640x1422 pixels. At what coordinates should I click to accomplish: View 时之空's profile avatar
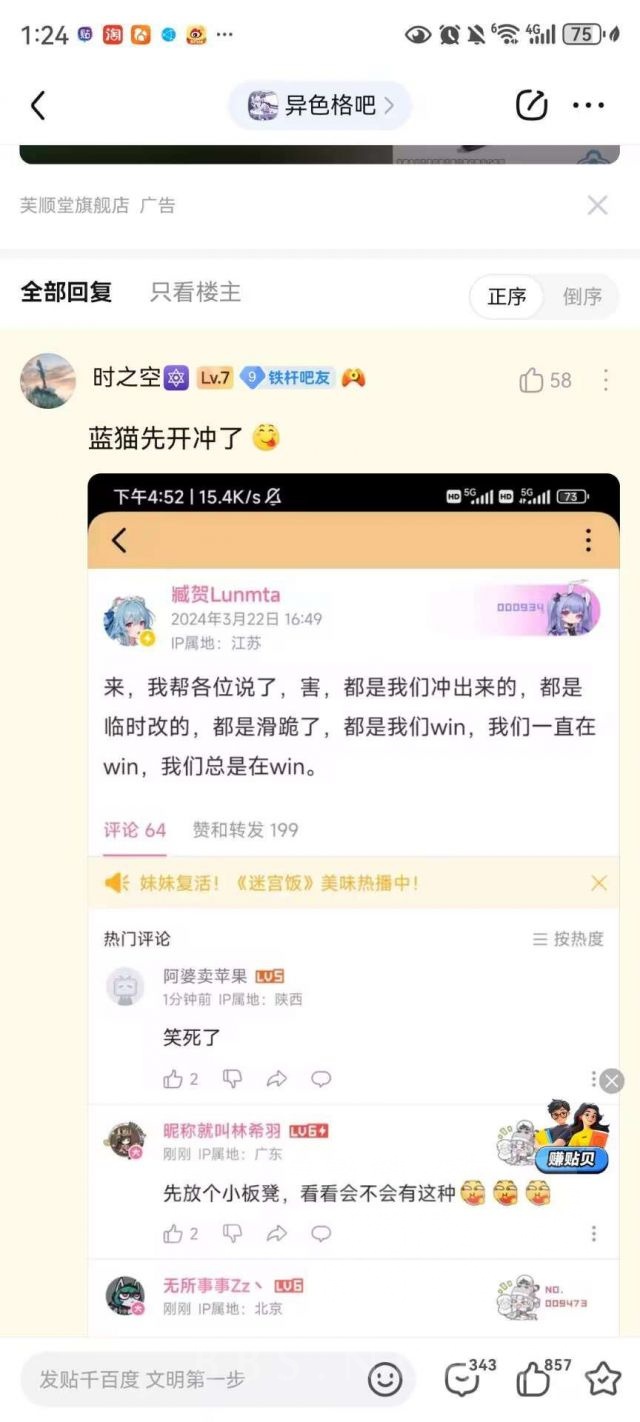[48, 380]
